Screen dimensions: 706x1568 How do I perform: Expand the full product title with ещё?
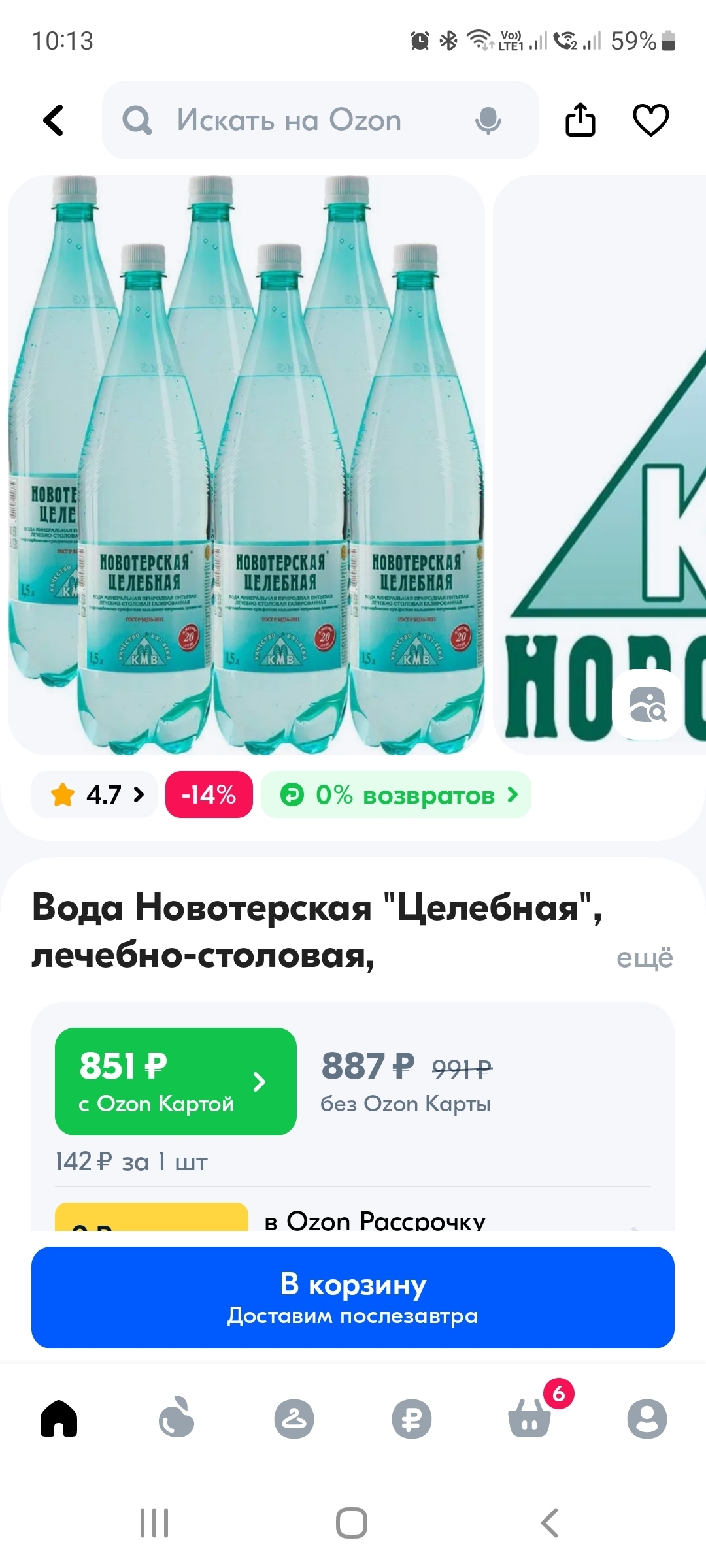click(x=644, y=958)
